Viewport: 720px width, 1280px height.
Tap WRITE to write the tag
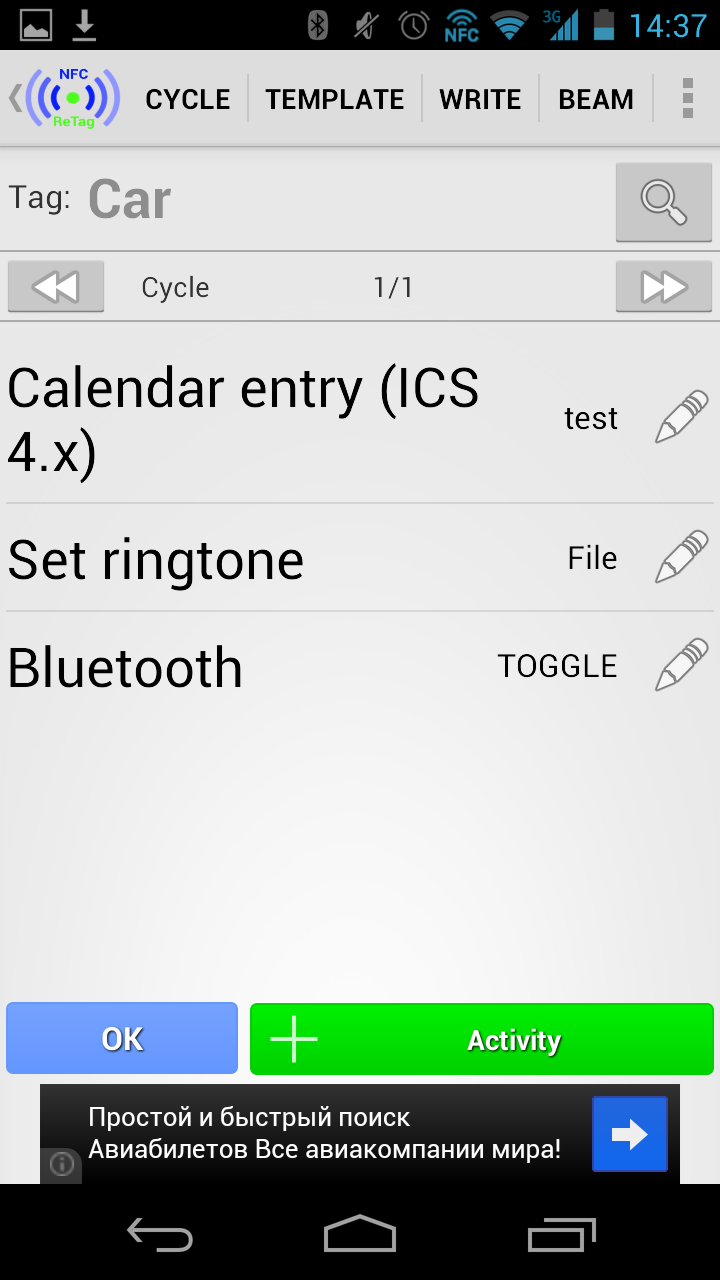click(480, 99)
